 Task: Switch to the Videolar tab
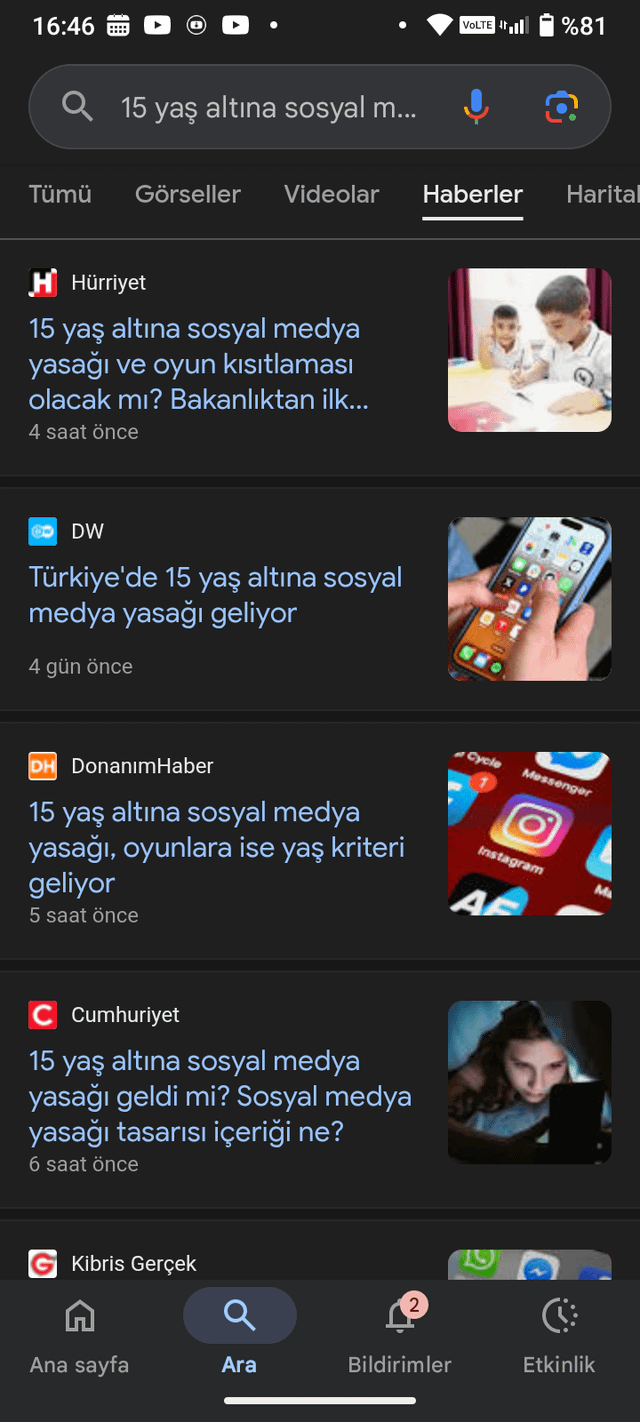coord(331,194)
